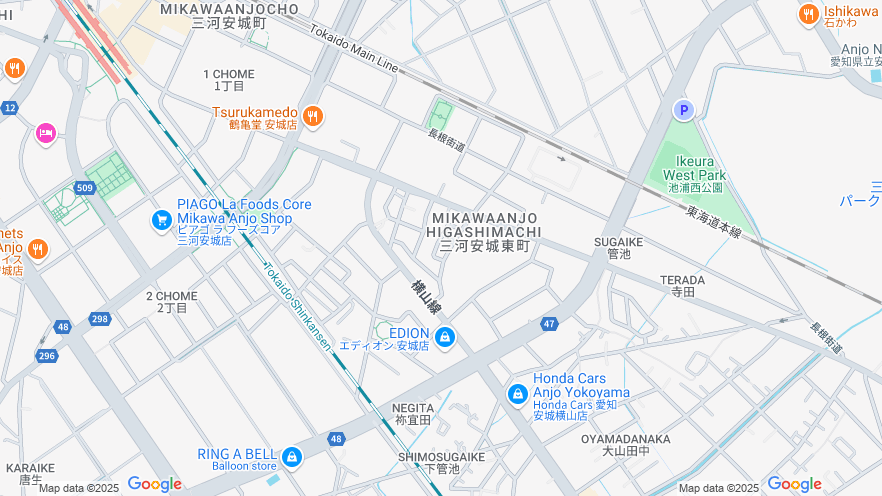Tap the EDION store marker
This screenshot has width=882, height=496.
pyautogui.click(x=444, y=338)
